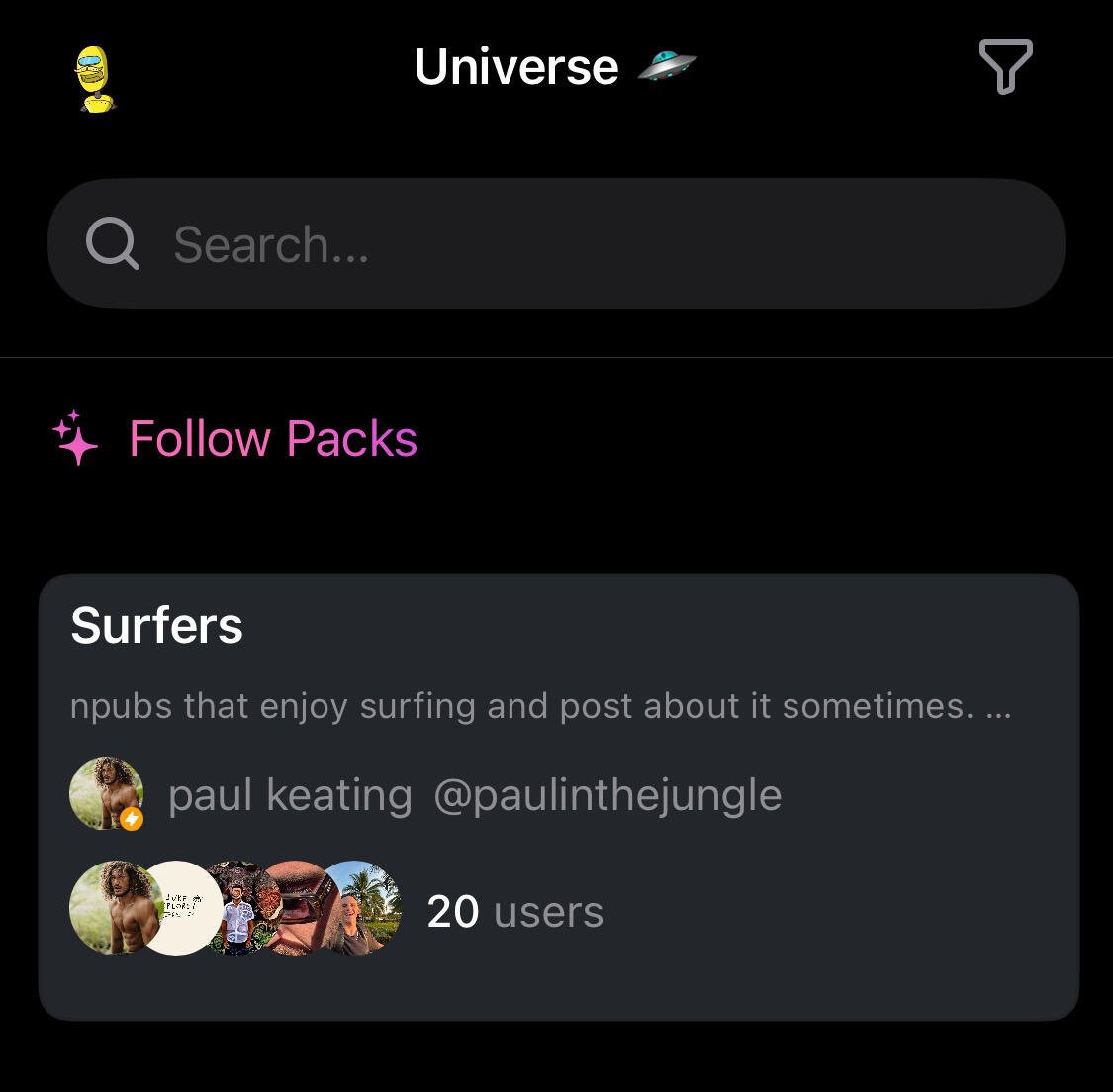Open the Surfers follow pack
The width and height of the screenshot is (1113, 1092).
157,626
